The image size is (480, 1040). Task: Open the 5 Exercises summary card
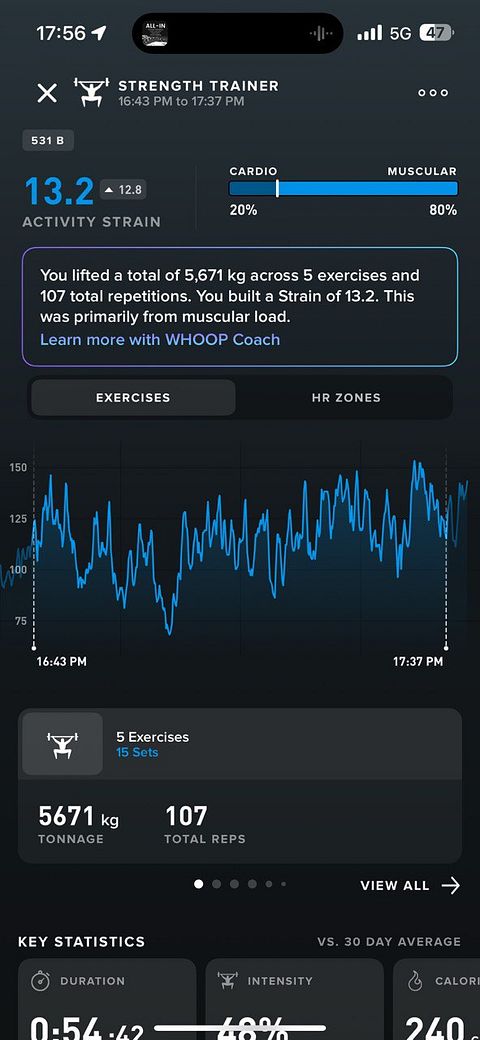coord(239,785)
